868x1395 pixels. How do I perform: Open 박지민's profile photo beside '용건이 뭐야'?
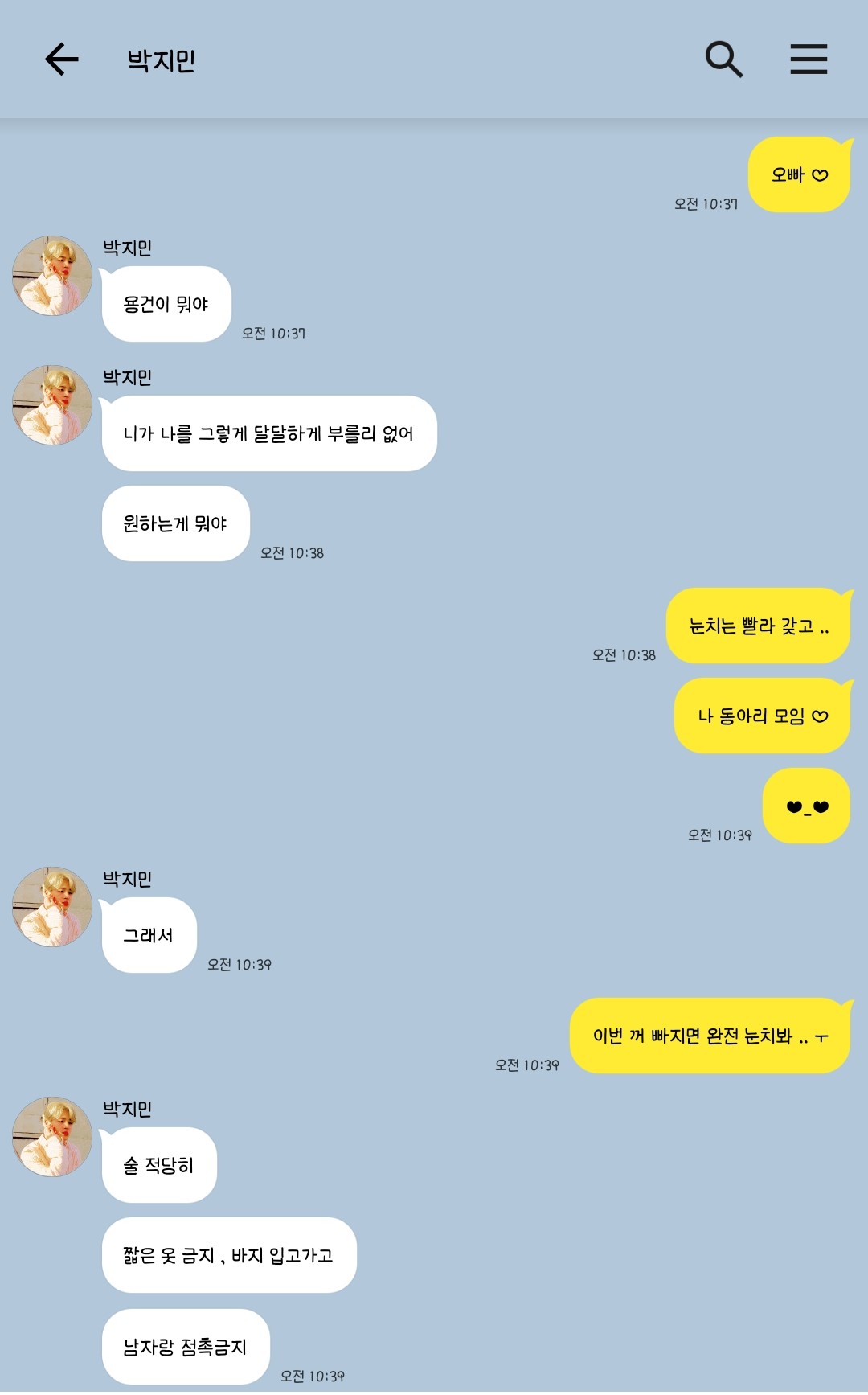click(52, 276)
